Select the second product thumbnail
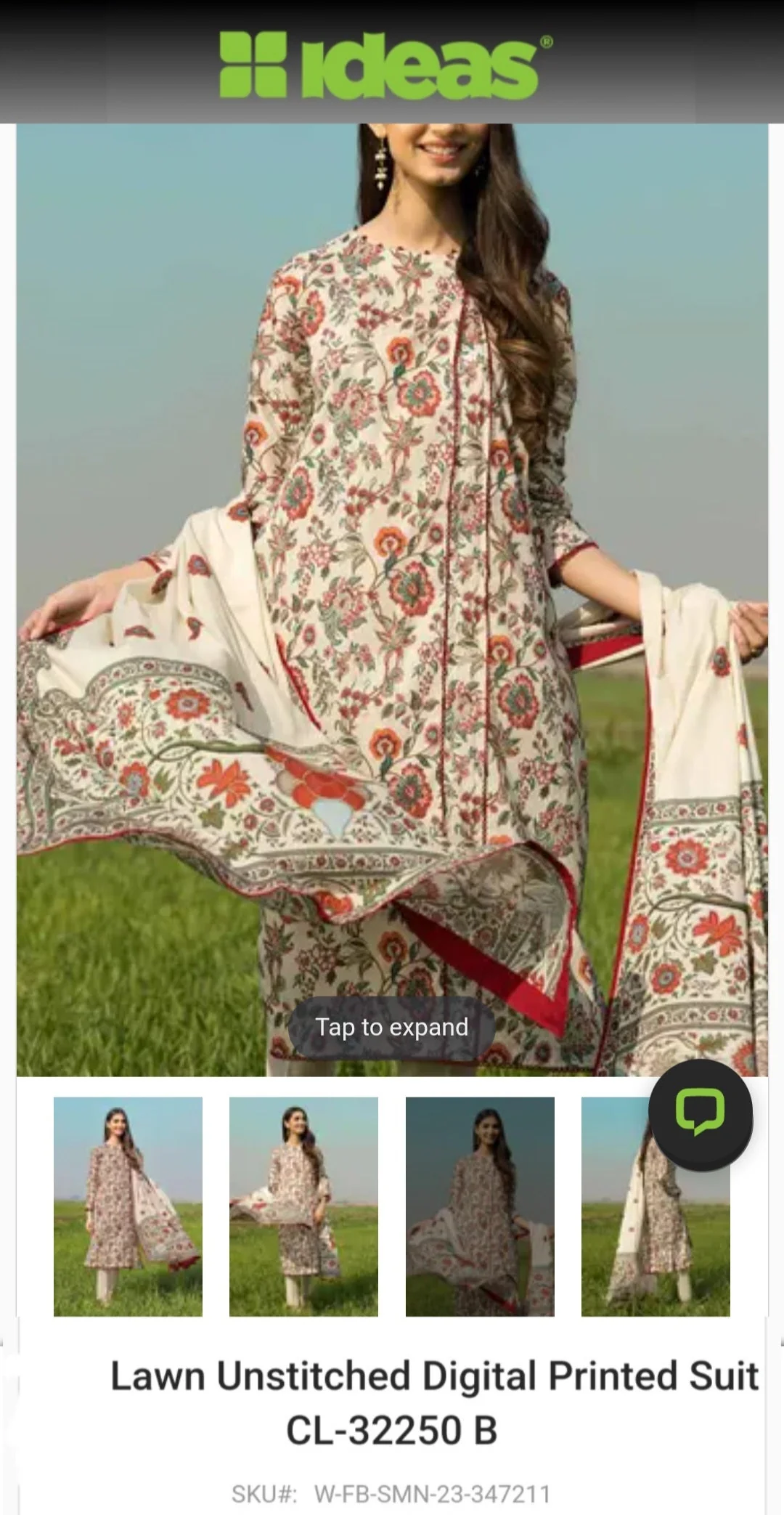 click(x=303, y=1206)
